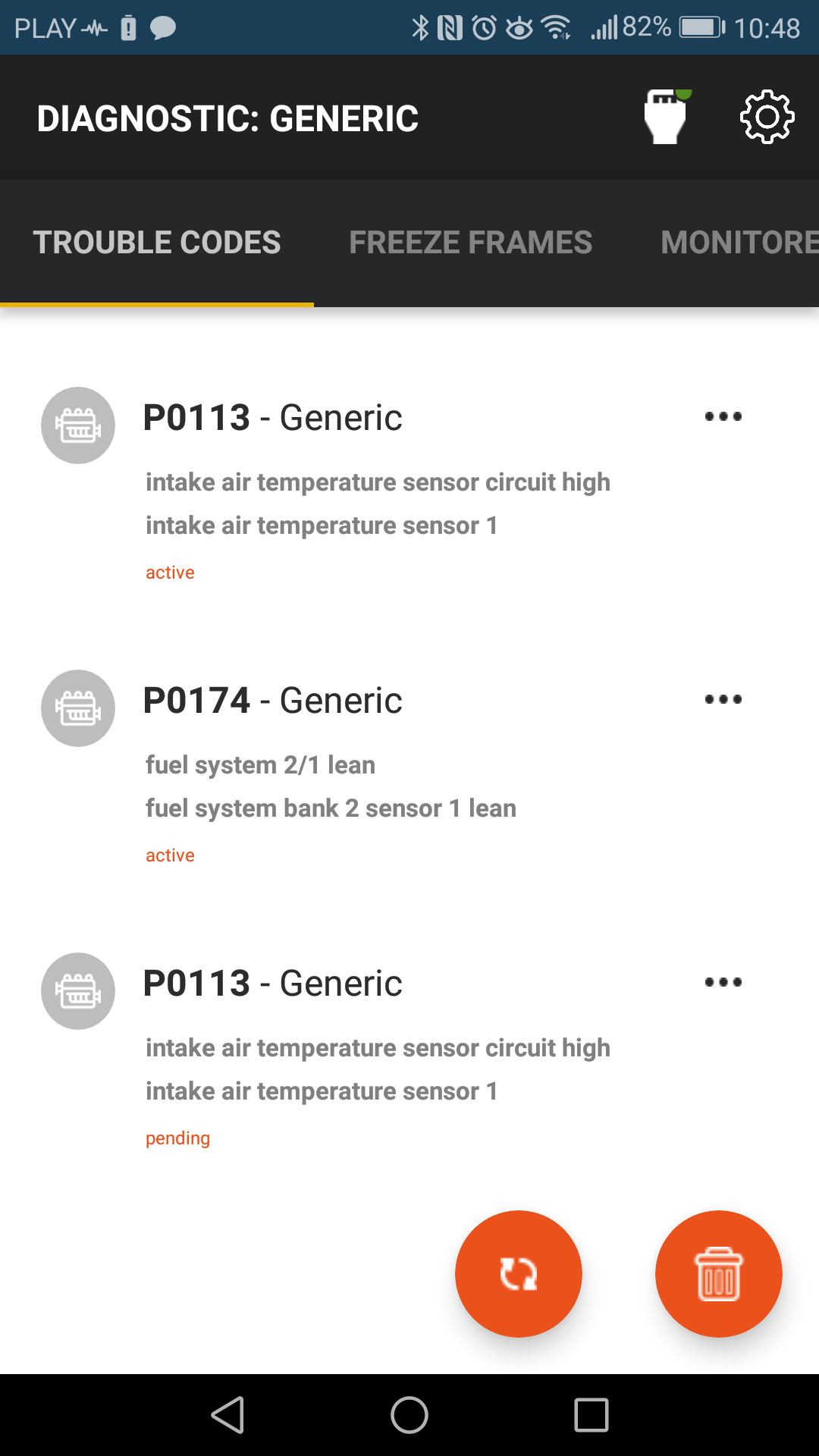Viewport: 819px width, 1456px height.
Task: Select the pending status label under P0113
Action: point(177,1137)
